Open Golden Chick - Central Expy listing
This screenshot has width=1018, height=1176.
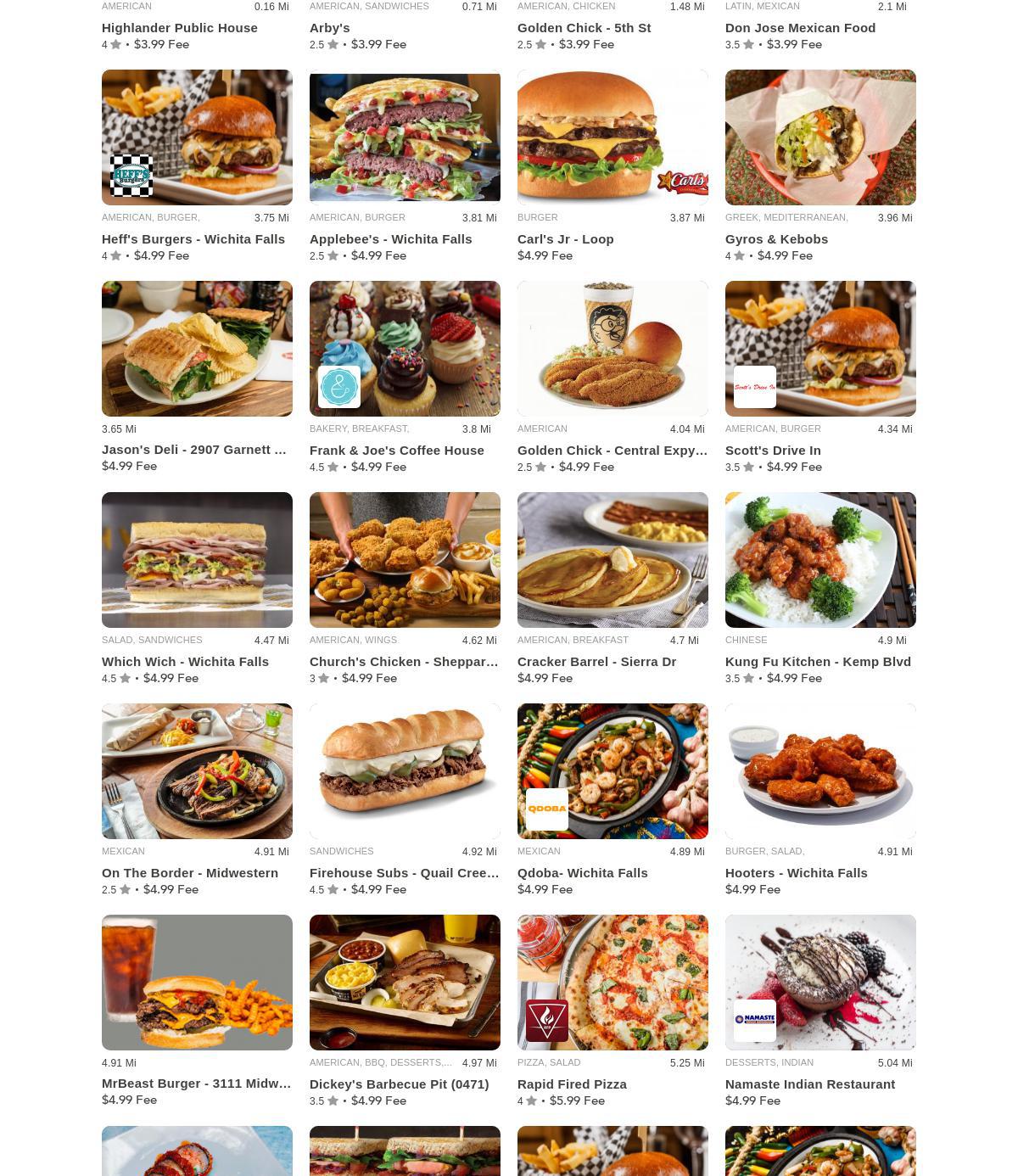pos(612,349)
